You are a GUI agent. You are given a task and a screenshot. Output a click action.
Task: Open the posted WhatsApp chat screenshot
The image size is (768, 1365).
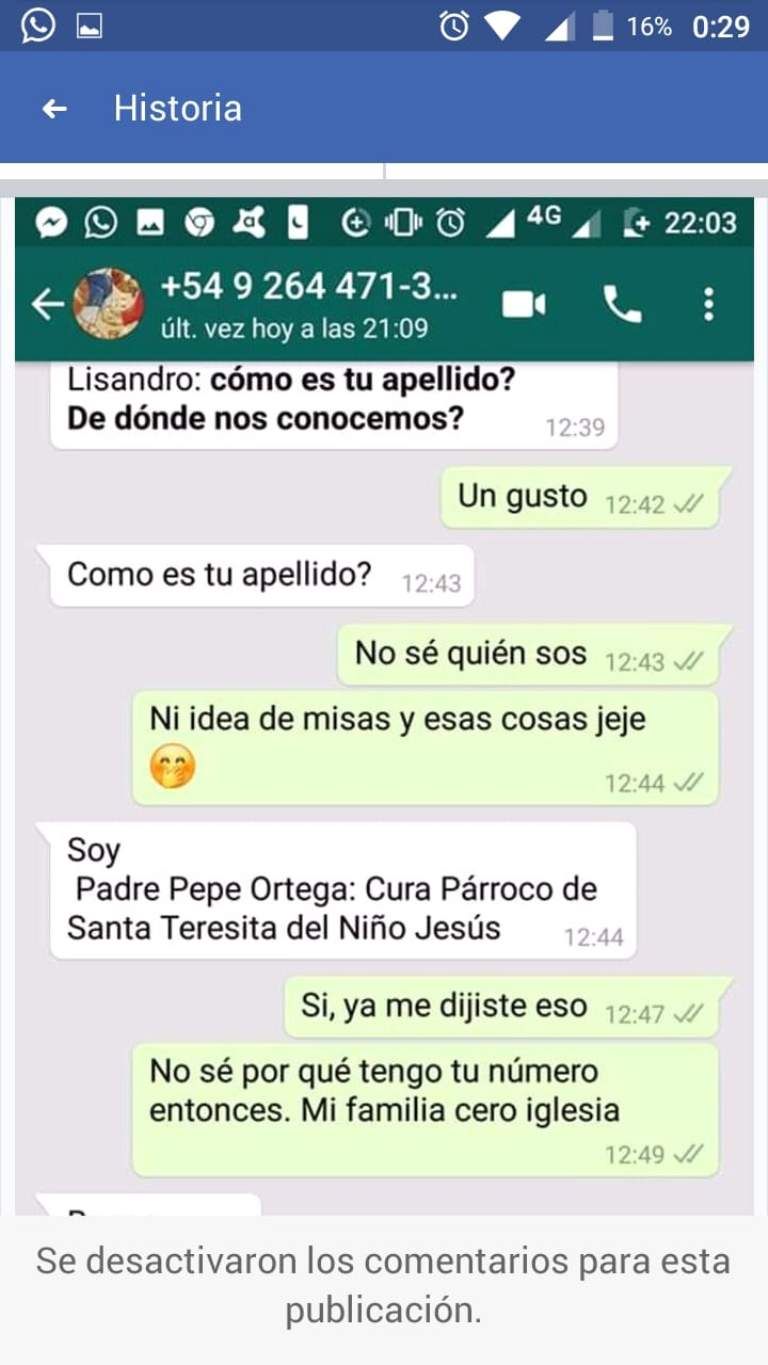point(384,700)
